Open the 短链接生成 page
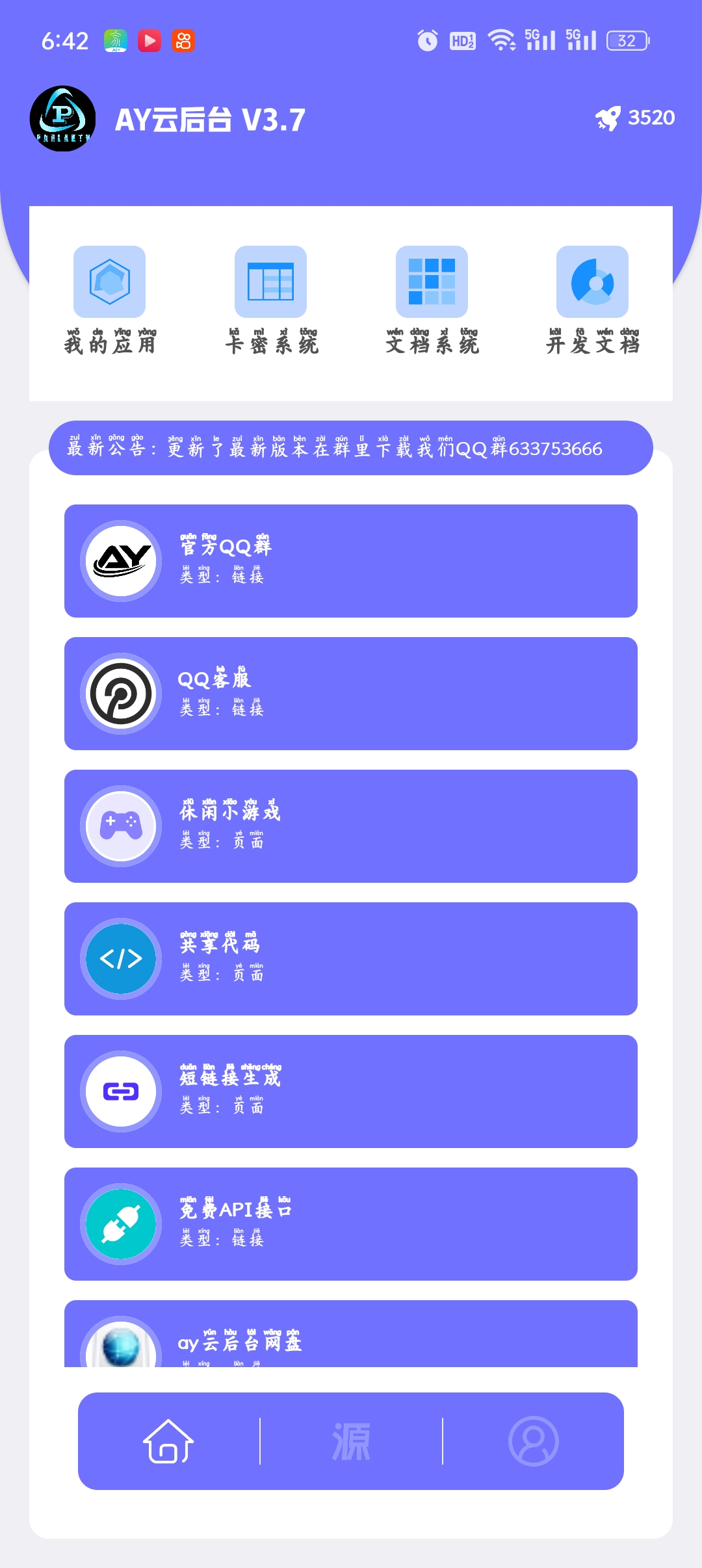The height and width of the screenshot is (1568, 702). click(x=351, y=1091)
